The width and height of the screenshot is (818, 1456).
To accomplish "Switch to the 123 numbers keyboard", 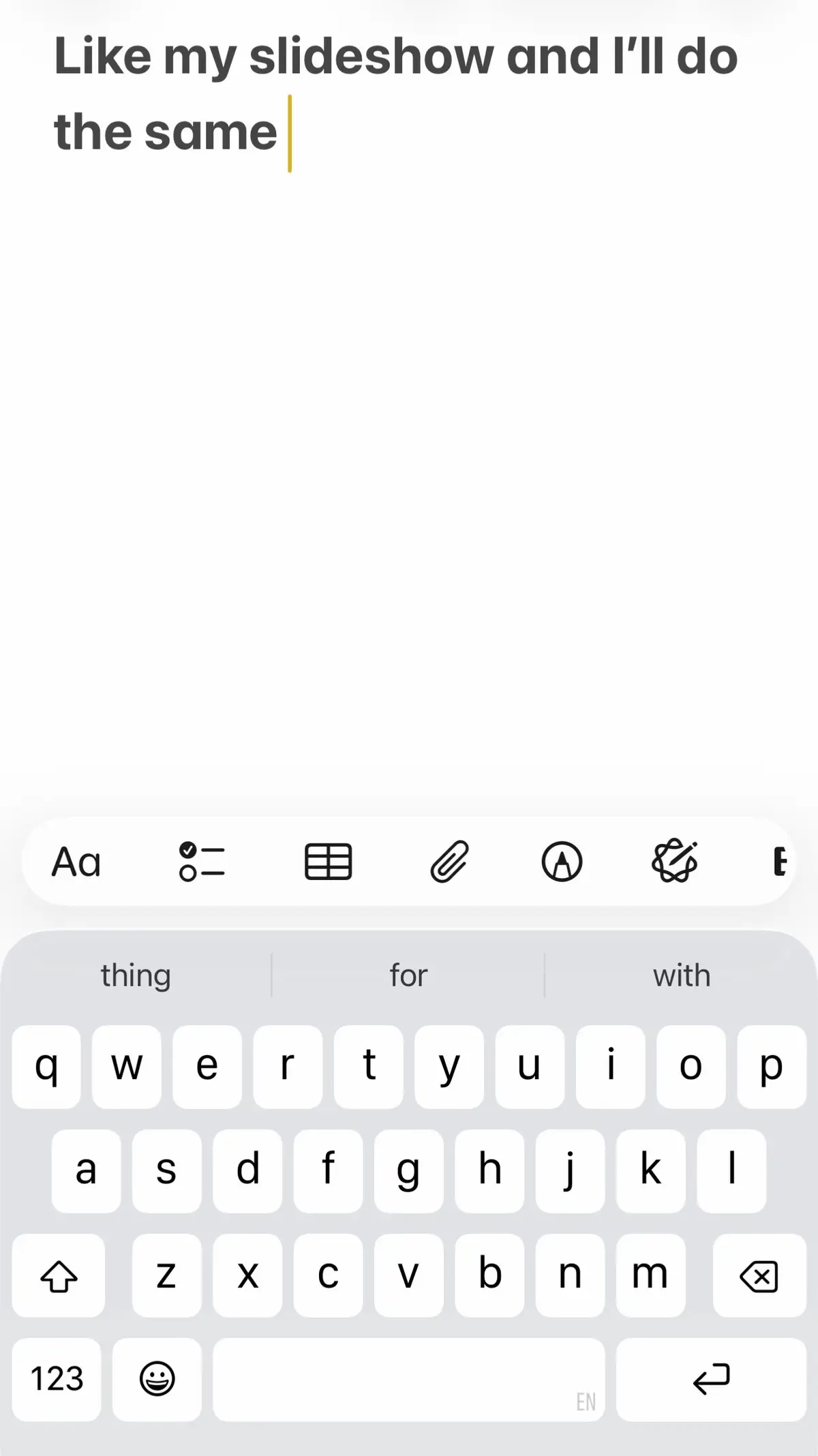I will (57, 1380).
